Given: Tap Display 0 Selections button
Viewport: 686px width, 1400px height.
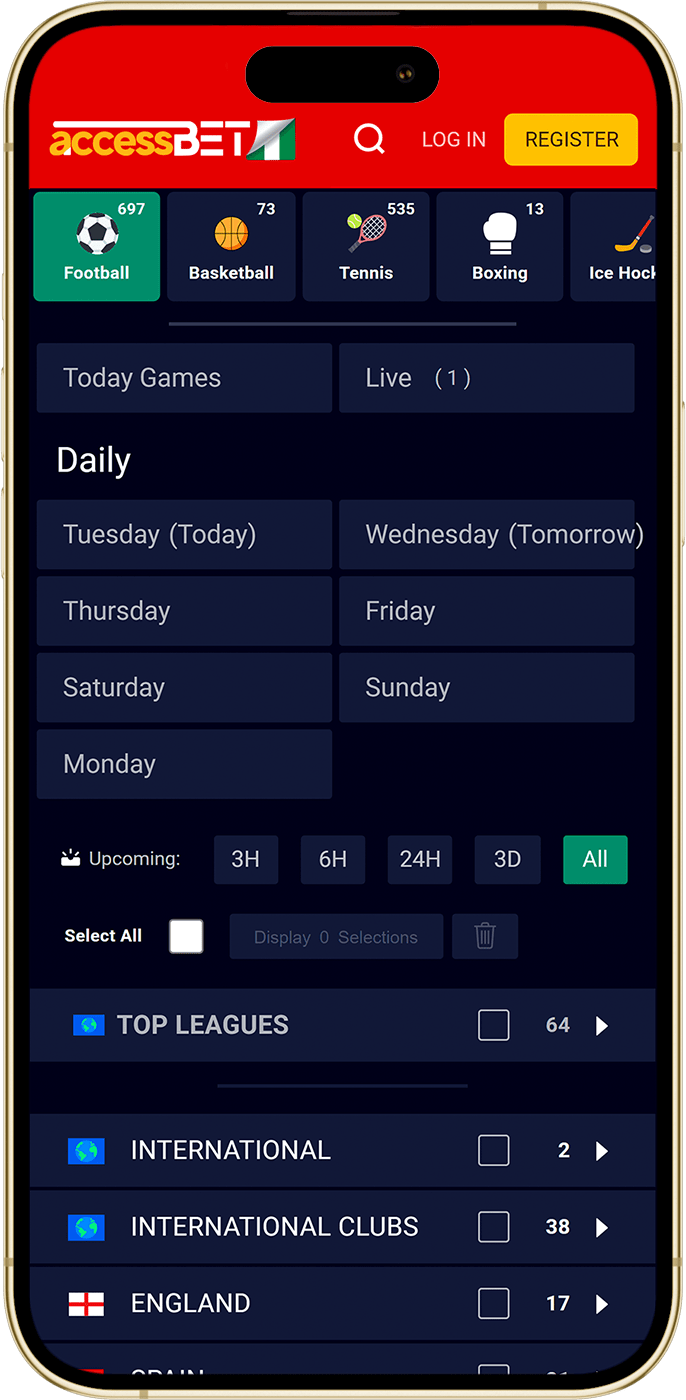Looking at the screenshot, I should click(336, 937).
